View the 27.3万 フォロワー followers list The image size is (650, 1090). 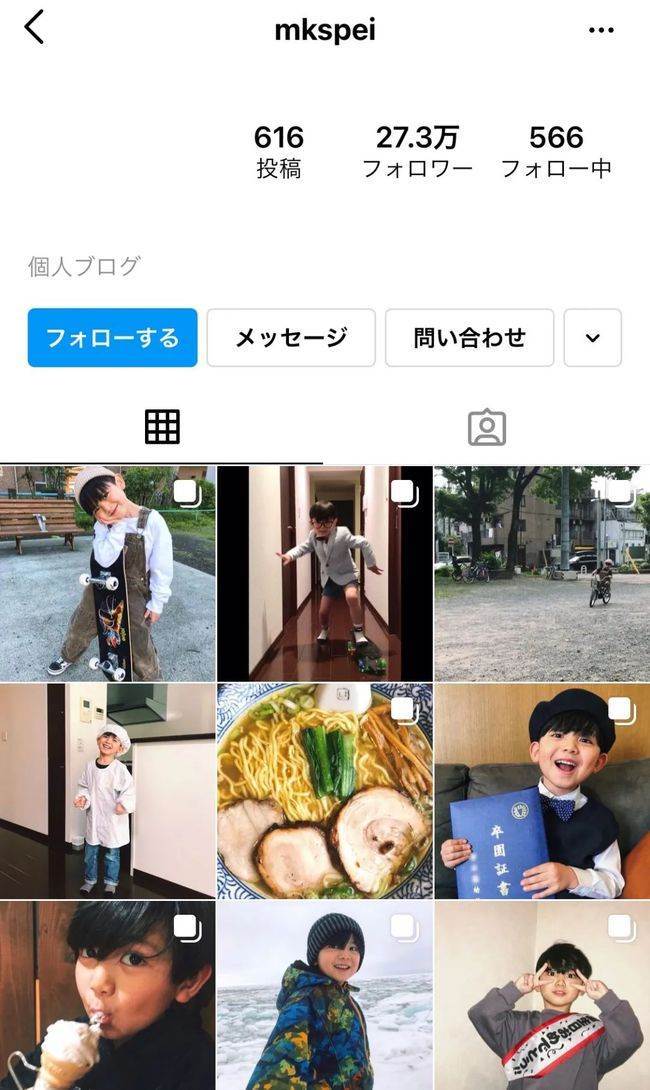point(417,151)
